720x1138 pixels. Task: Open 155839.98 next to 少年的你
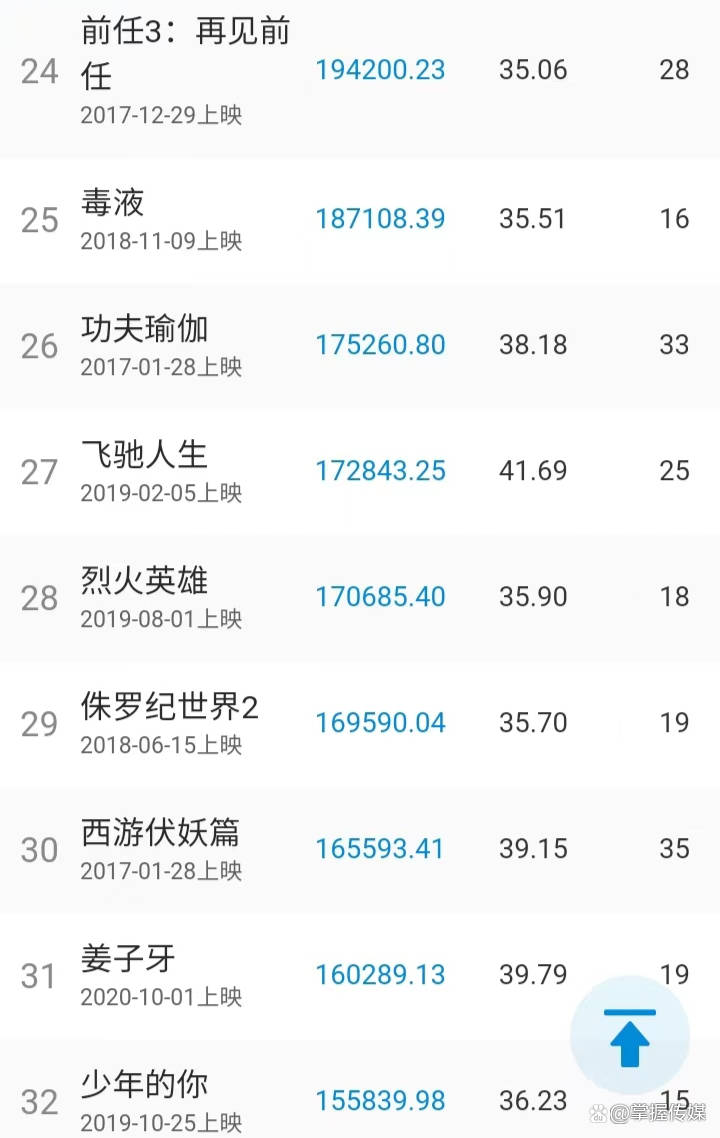click(380, 1100)
